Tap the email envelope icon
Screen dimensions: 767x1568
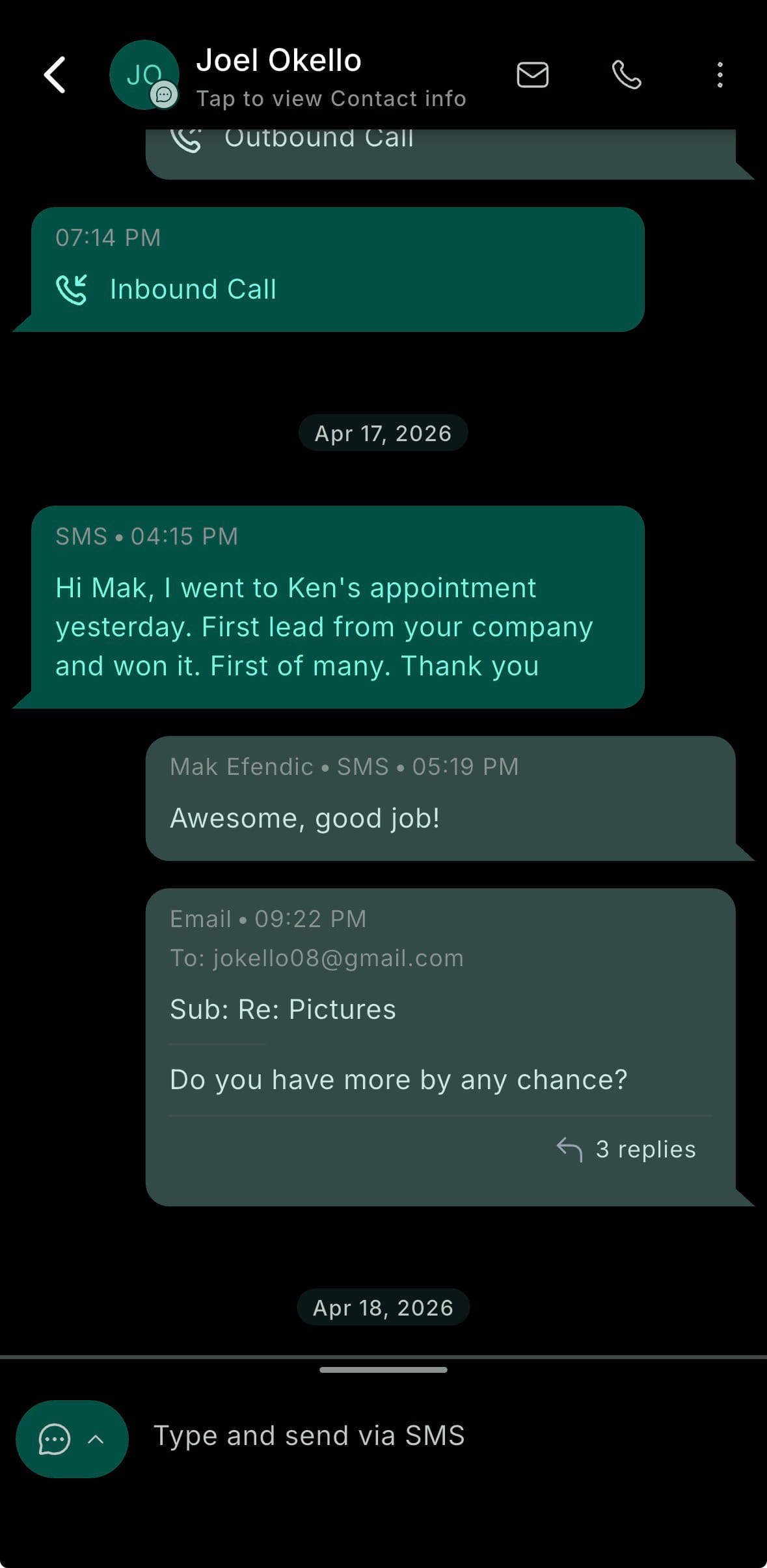pos(532,75)
